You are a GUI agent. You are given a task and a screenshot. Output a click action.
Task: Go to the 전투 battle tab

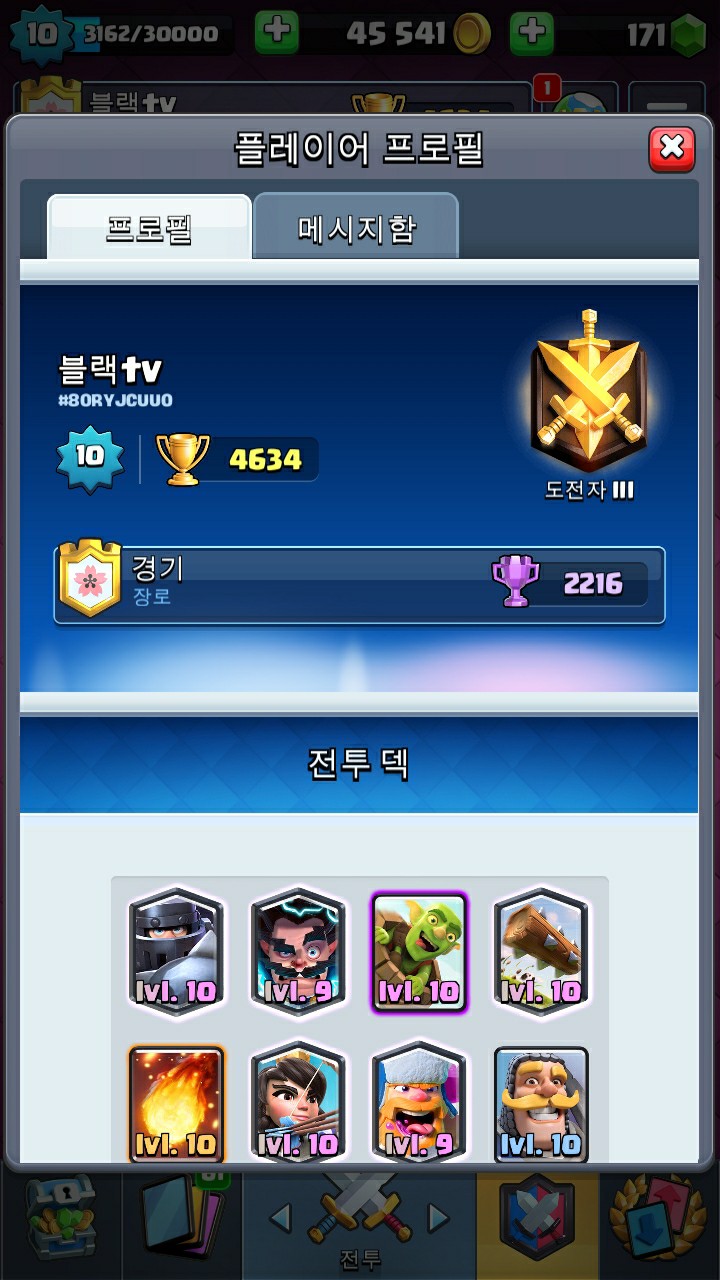[x=360, y=1222]
